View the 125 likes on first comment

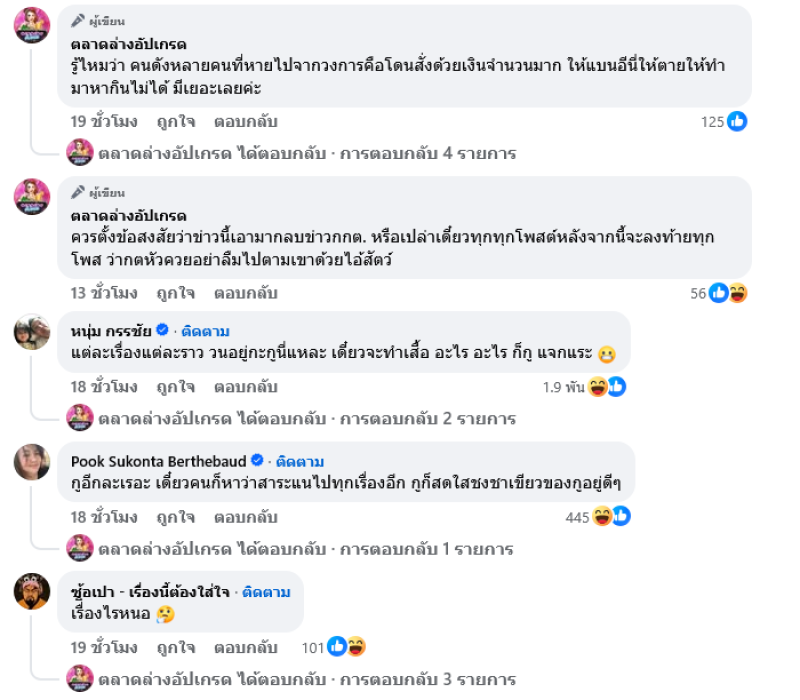coord(724,122)
